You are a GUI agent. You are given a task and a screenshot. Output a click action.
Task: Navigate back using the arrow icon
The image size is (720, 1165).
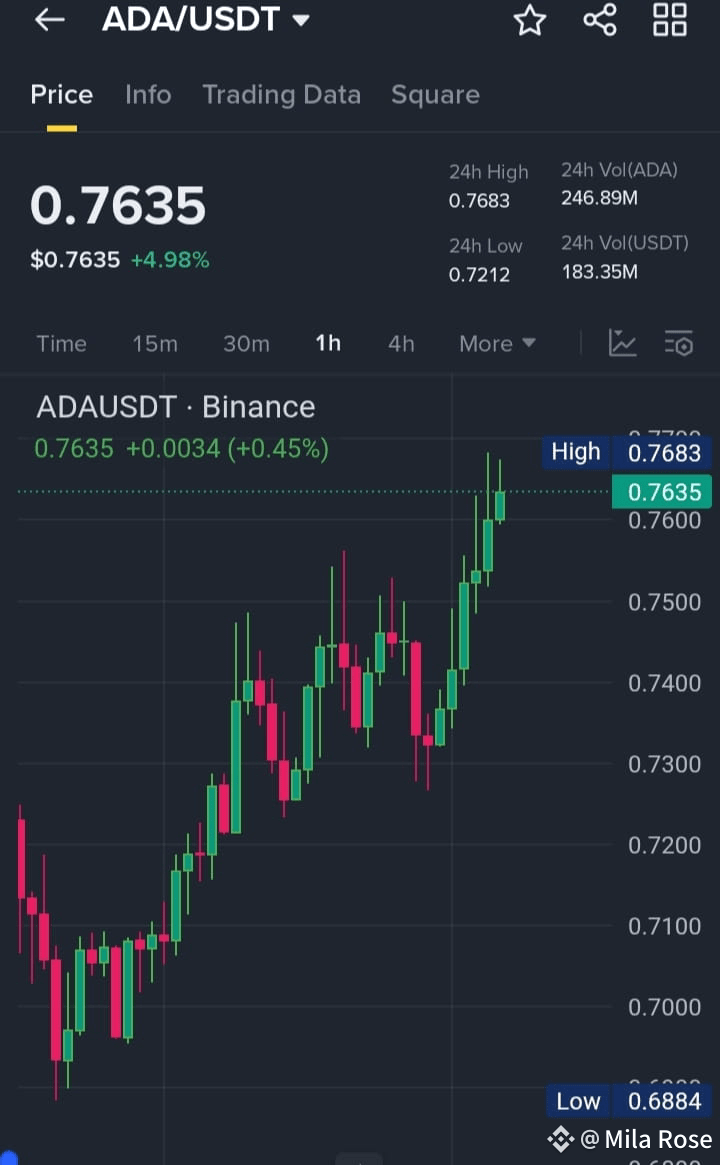tap(48, 20)
